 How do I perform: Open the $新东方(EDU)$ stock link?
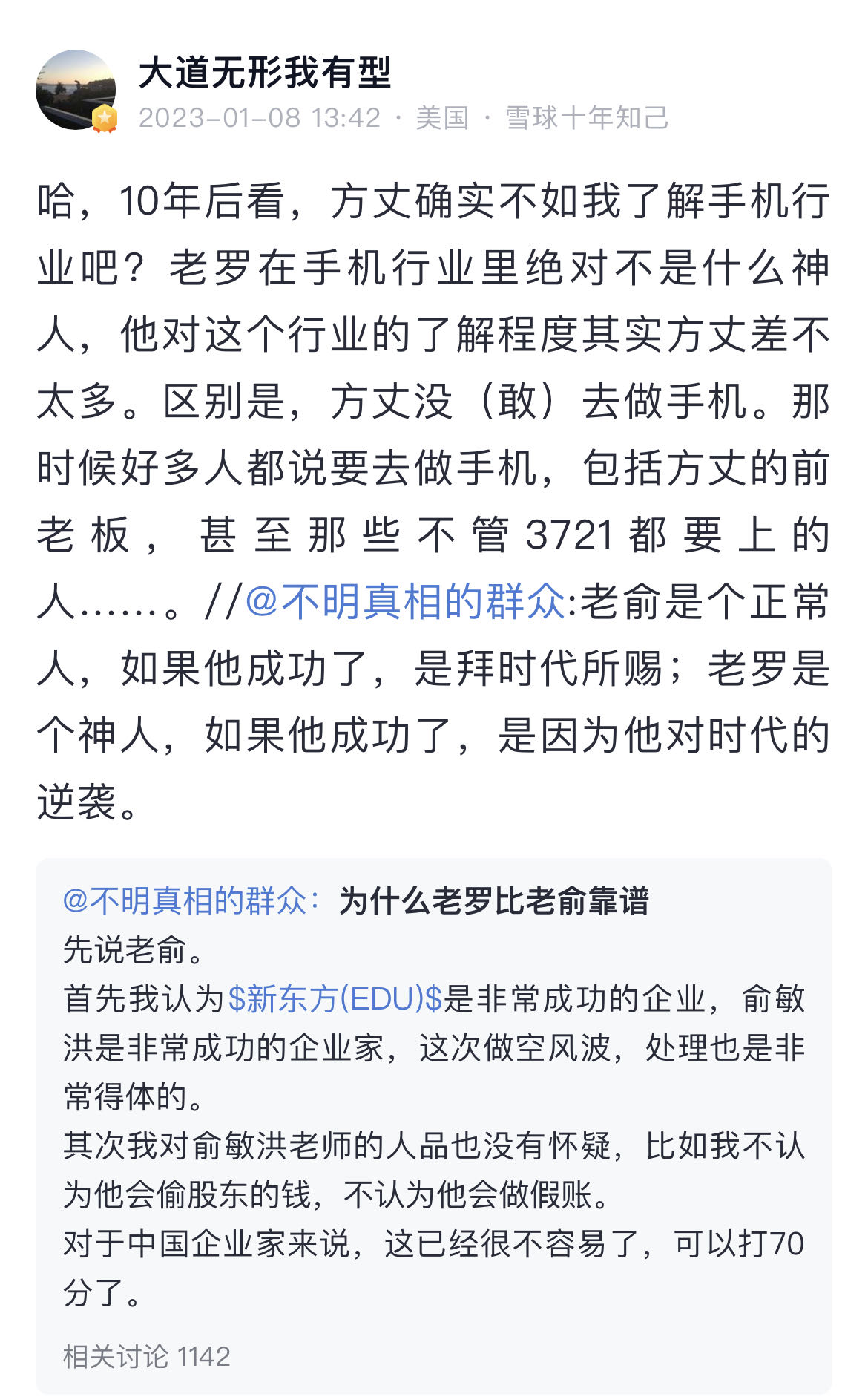(x=335, y=999)
